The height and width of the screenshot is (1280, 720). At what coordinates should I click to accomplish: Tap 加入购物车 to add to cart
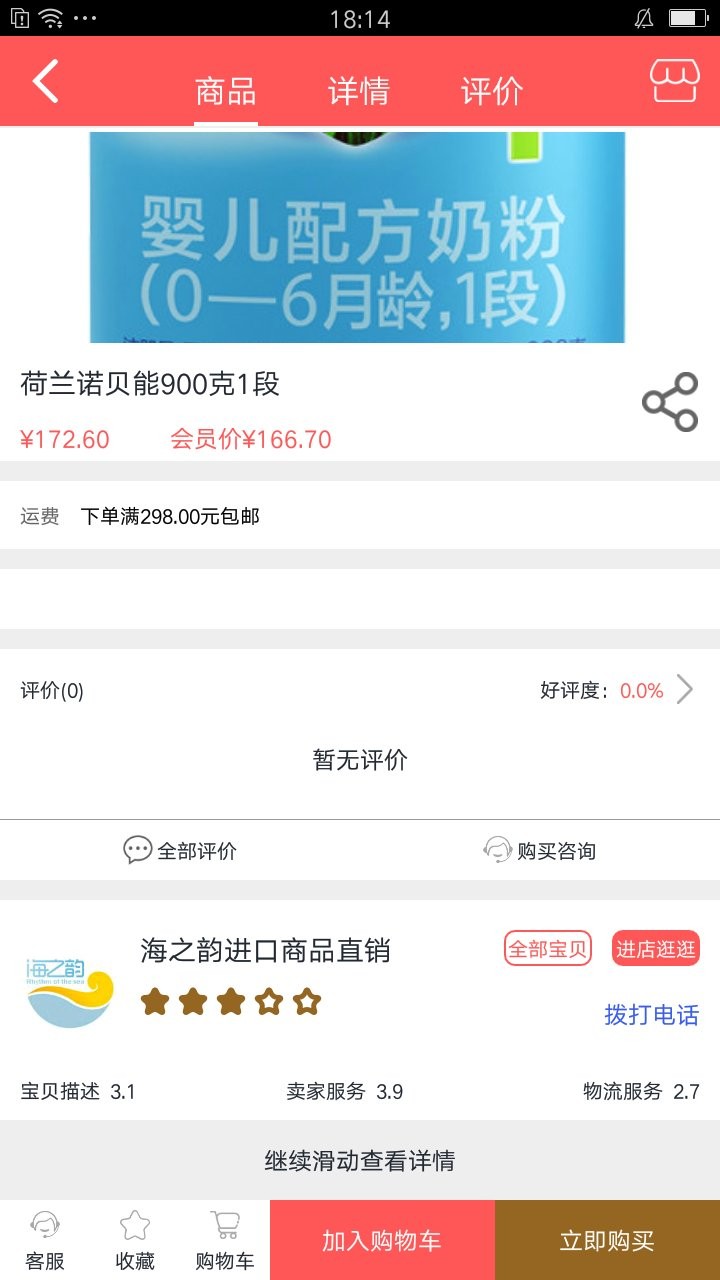click(383, 1238)
